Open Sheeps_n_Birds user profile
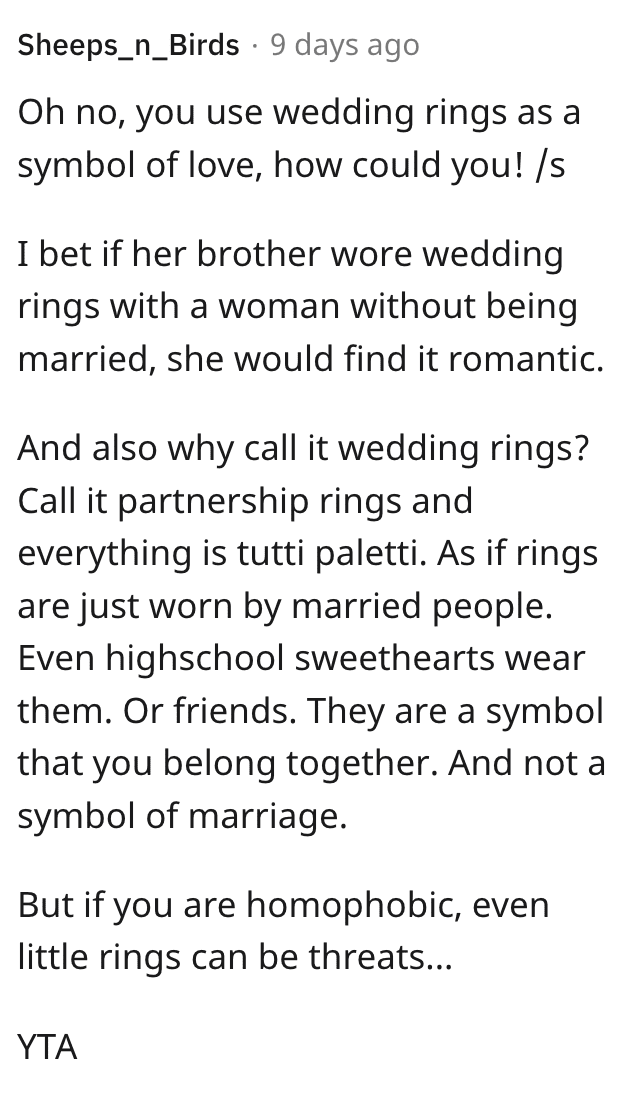Viewport: 638px width, 1102px height. 129,45
